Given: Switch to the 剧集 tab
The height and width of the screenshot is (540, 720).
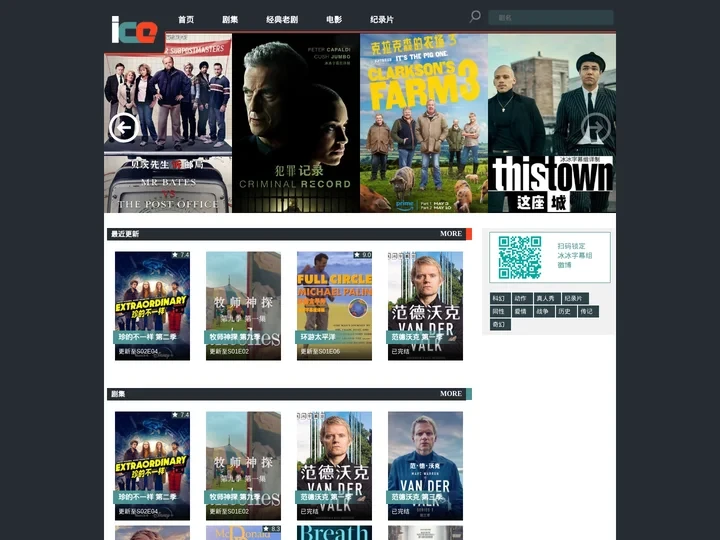Looking at the screenshot, I should click(230, 20).
